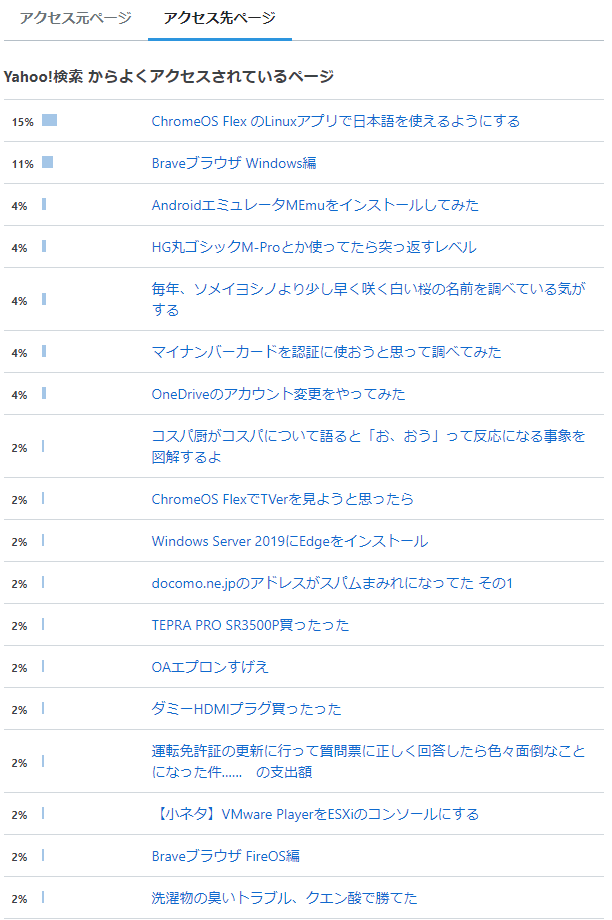Image resolution: width=612 pixels, height=920 pixels.
Task: Open the ChromeOS Flex Linuxアプリ日本語 article
Action: pyautogui.click(x=335, y=121)
